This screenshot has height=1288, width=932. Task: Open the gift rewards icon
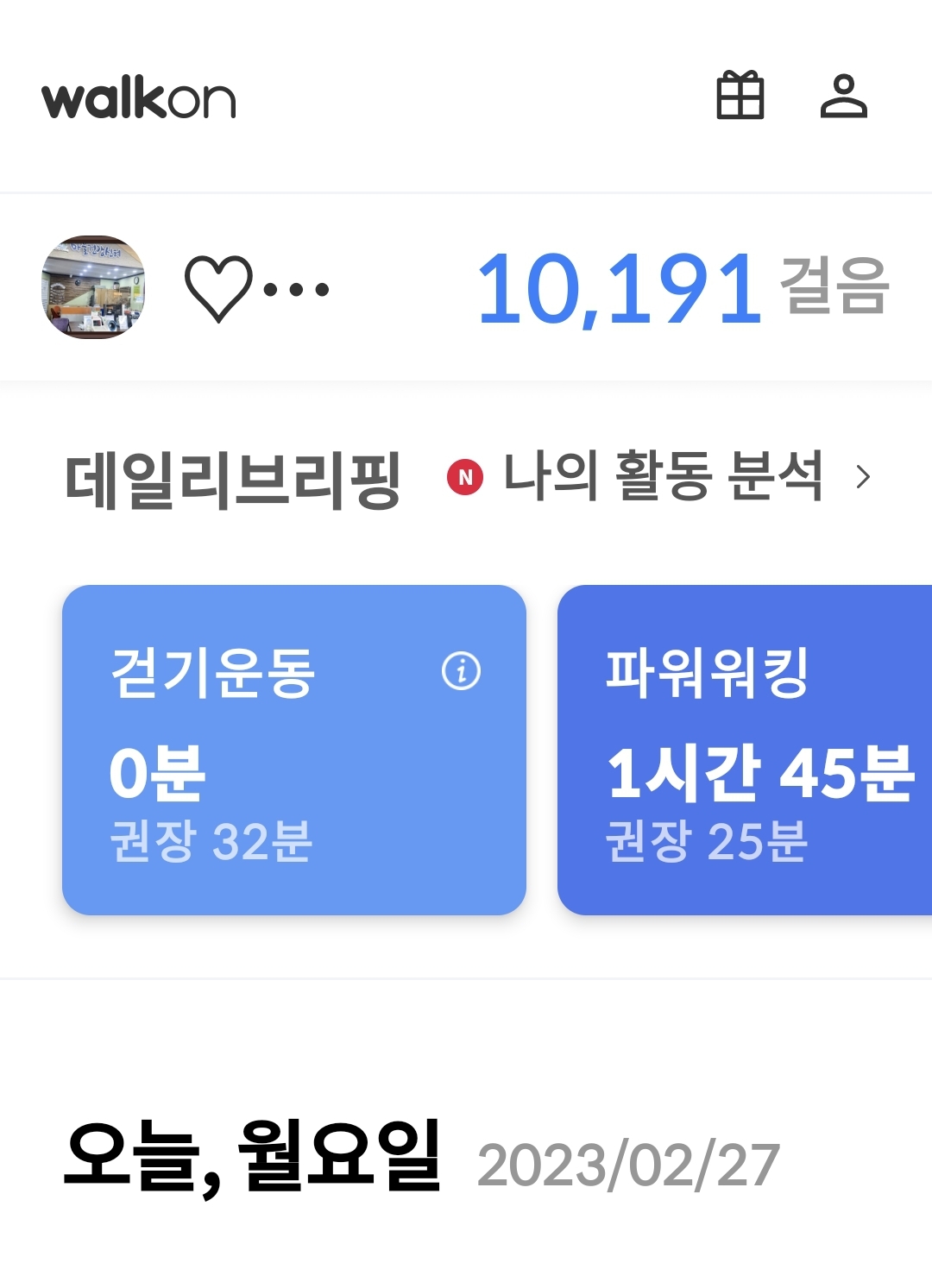click(x=740, y=95)
